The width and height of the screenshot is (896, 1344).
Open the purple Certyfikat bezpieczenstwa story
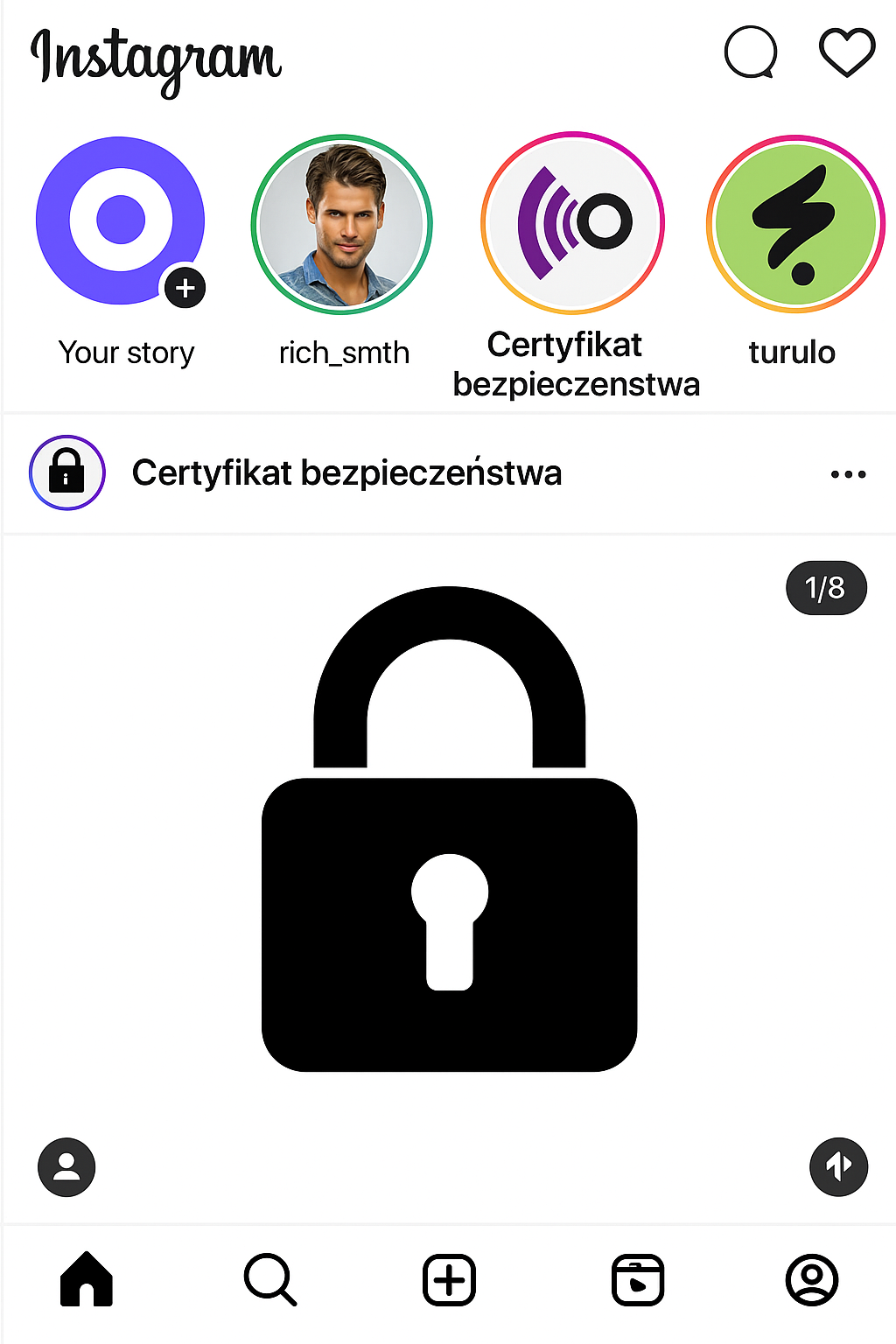tap(573, 222)
